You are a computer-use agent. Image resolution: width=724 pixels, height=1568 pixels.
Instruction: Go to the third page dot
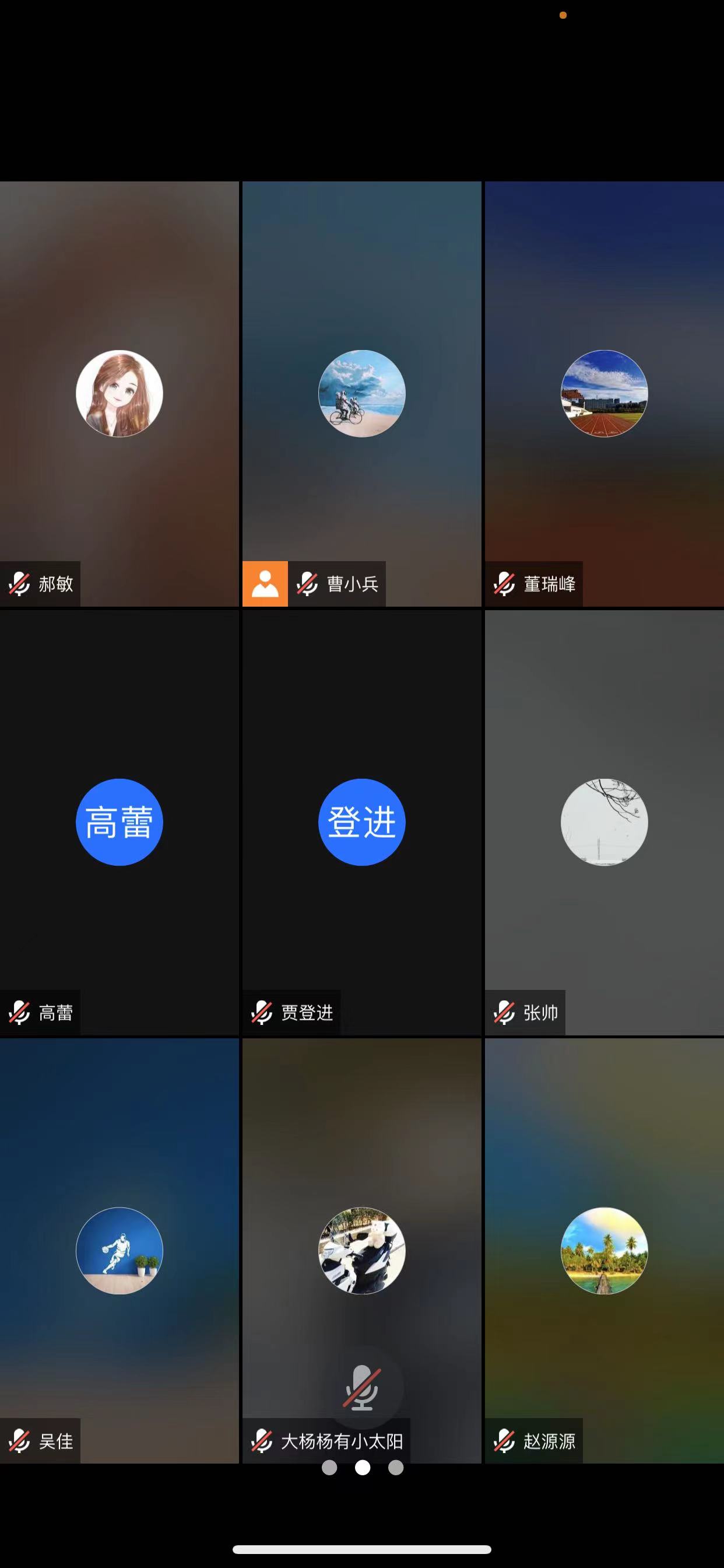point(395,1468)
